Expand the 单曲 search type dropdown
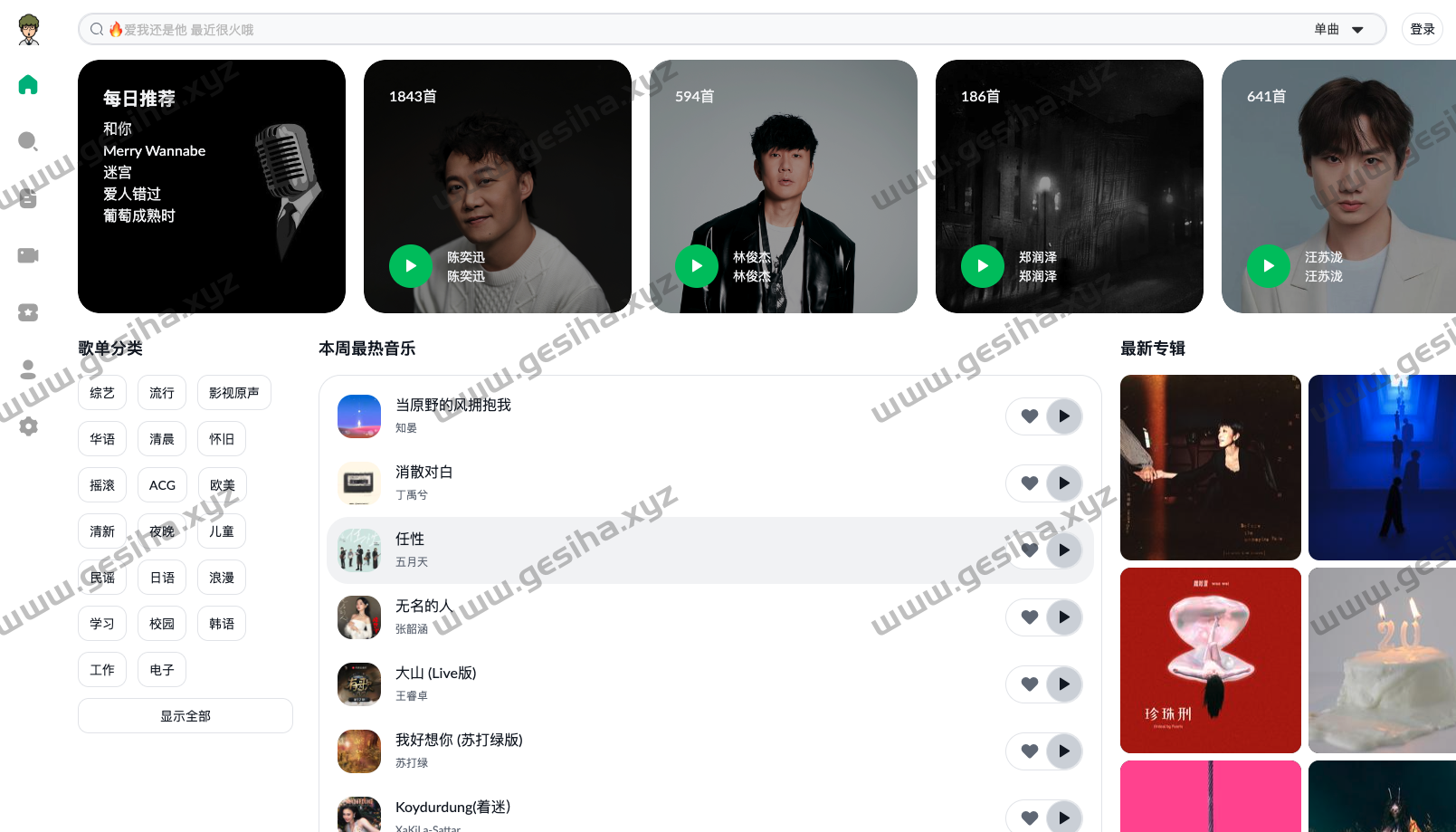 point(1339,29)
